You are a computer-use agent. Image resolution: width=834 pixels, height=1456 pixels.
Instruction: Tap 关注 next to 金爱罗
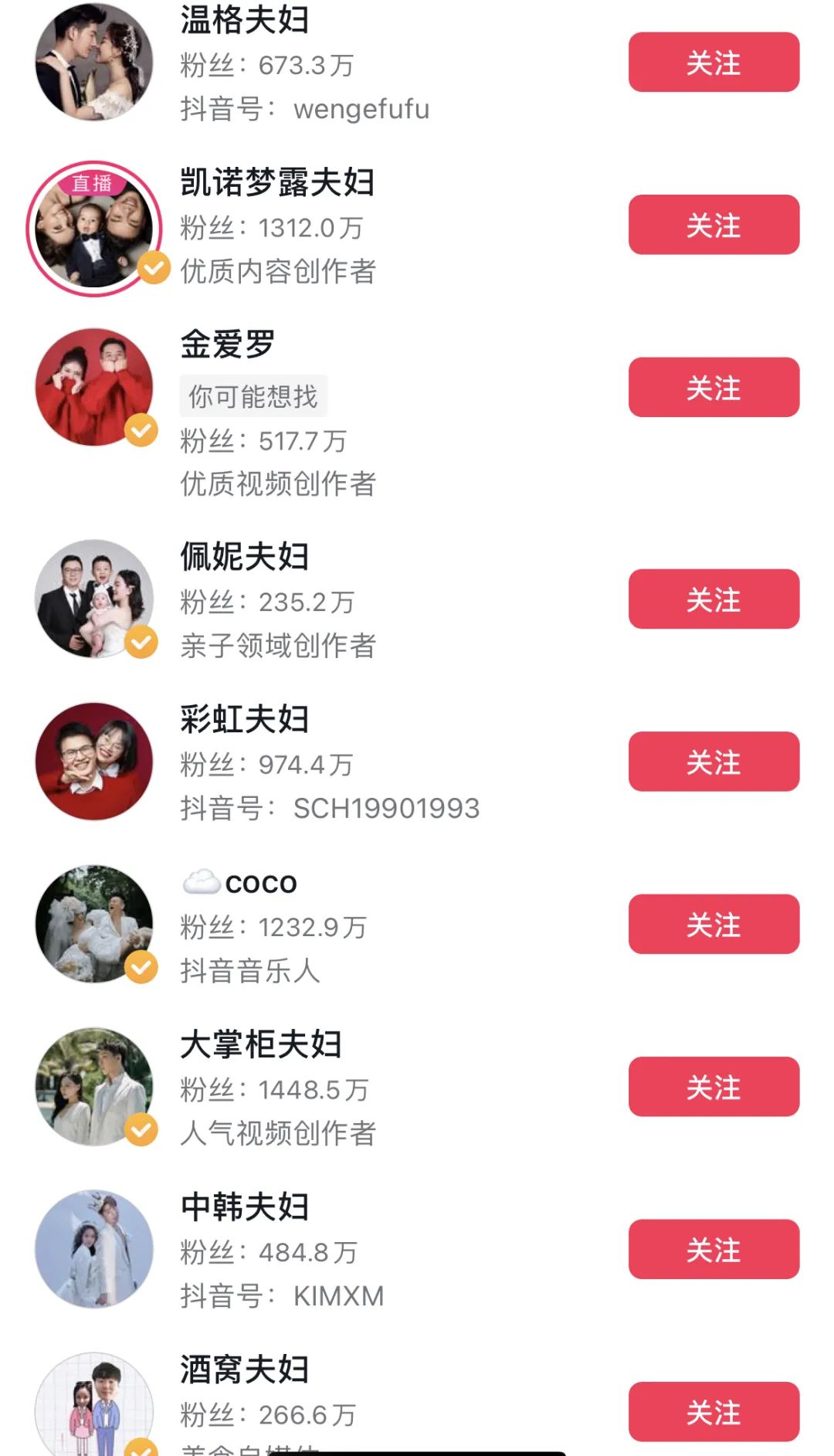(713, 388)
